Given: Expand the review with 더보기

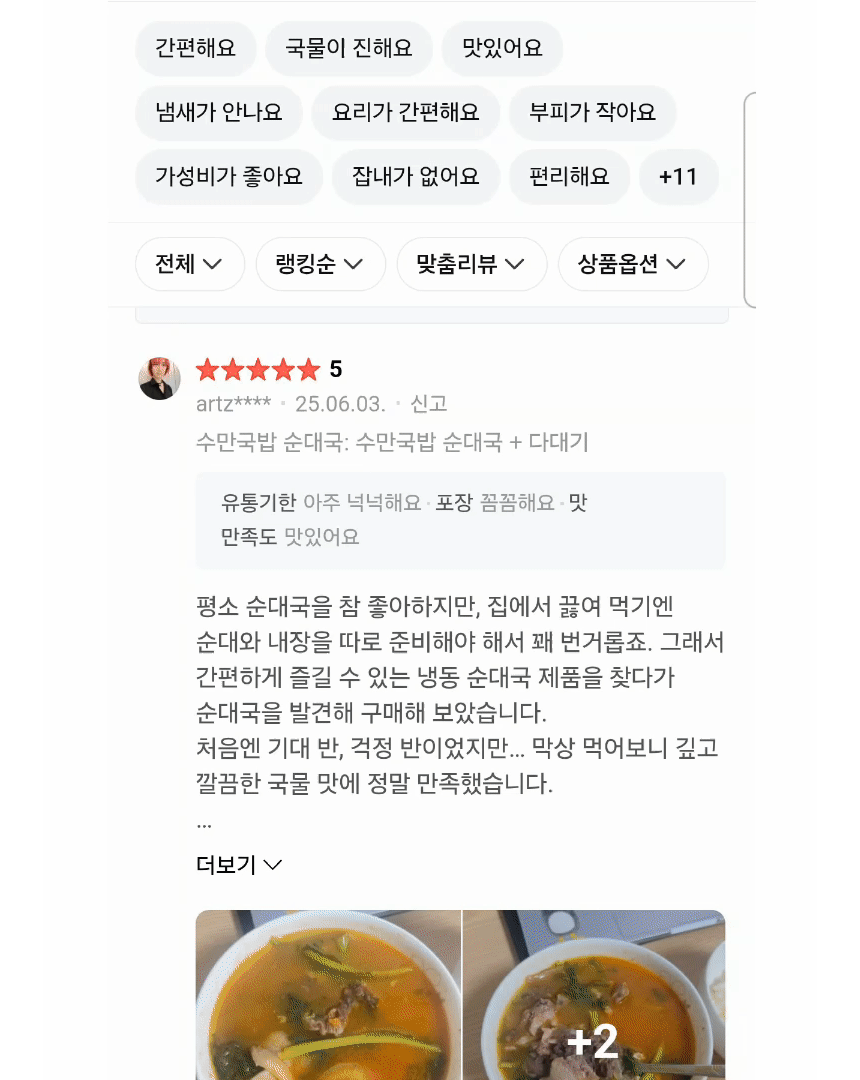Looking at the screenshot, I should (239, 865).
